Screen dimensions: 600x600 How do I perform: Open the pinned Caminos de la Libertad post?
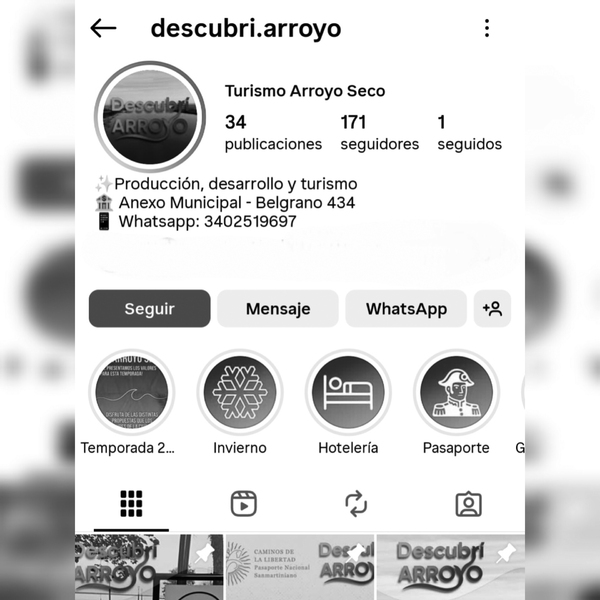pos(299,568)
